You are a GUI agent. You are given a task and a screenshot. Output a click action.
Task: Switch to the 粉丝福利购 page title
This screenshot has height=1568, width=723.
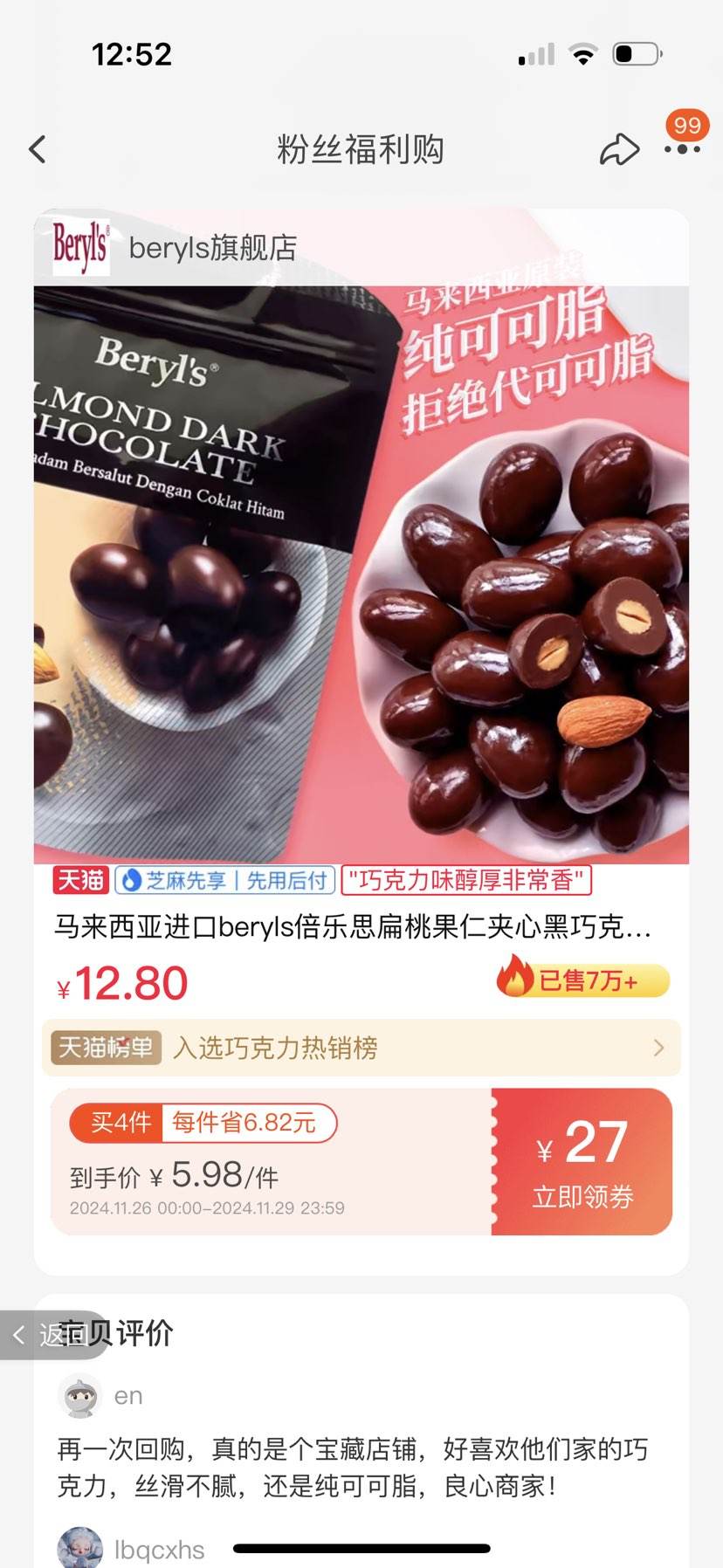click(x=361, y=149)
